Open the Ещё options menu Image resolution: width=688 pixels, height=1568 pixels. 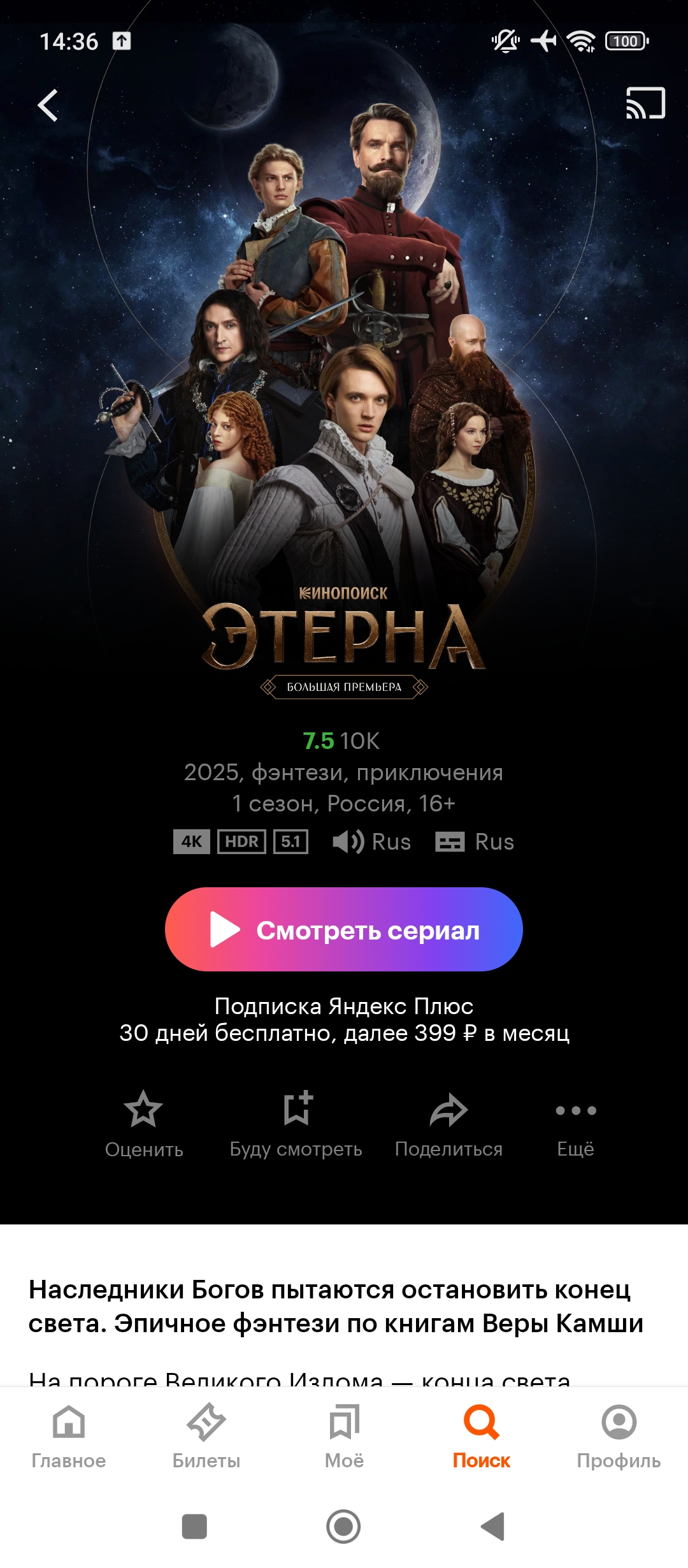[576, 1124]
